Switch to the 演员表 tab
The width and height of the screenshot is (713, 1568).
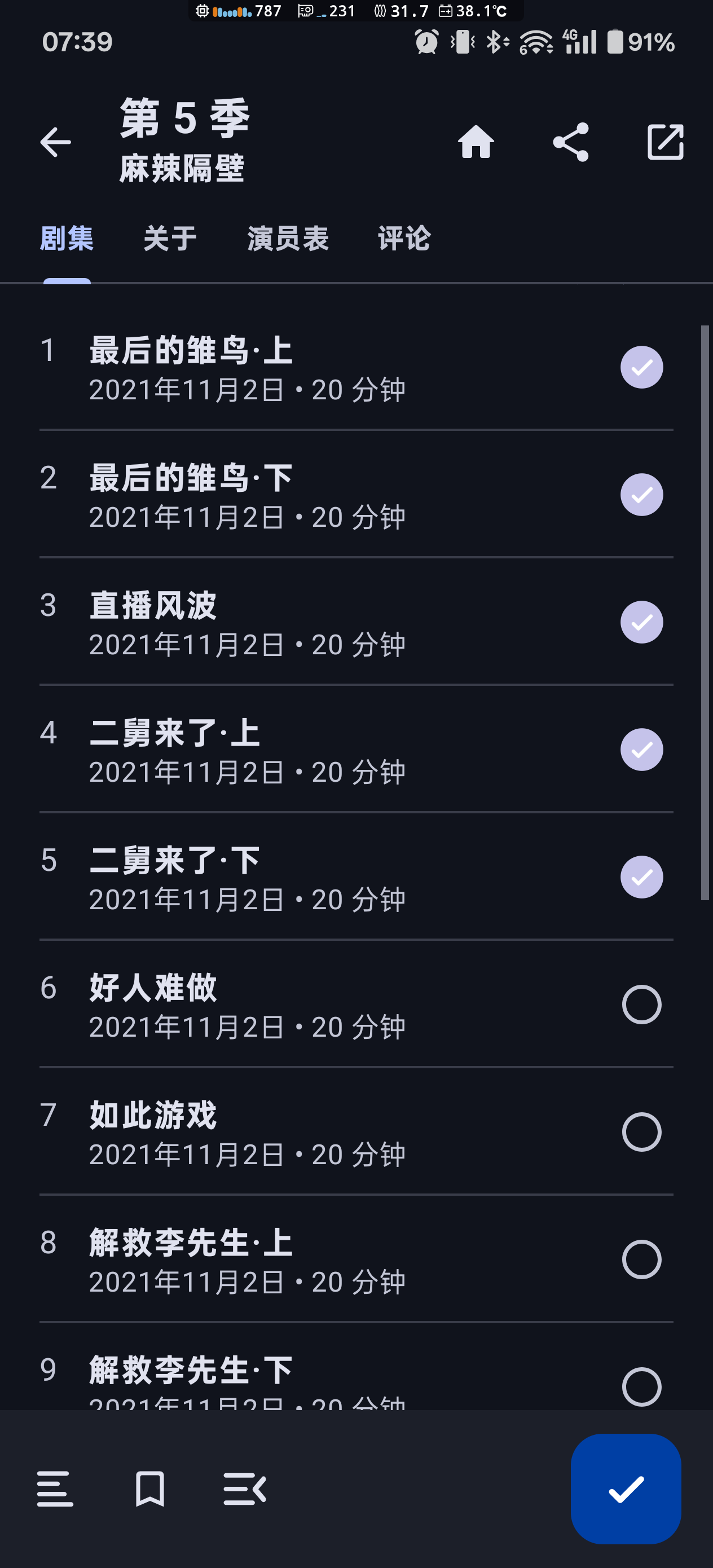click(x=288, y=238)
